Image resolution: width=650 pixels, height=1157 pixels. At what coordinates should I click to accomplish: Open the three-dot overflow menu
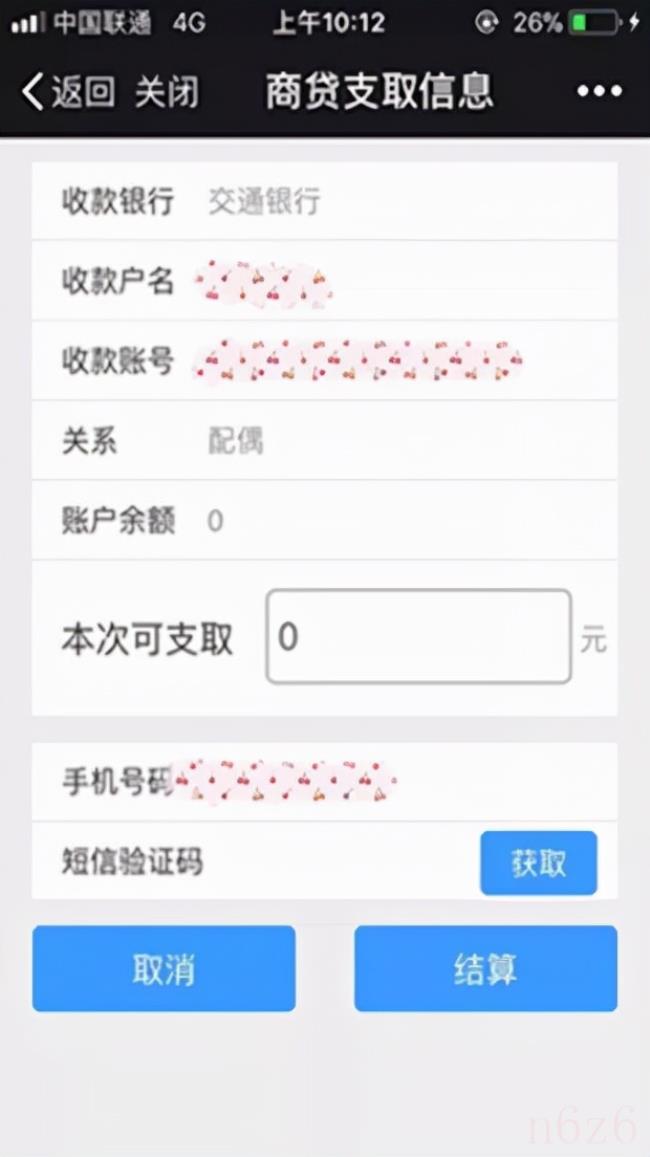599,91
